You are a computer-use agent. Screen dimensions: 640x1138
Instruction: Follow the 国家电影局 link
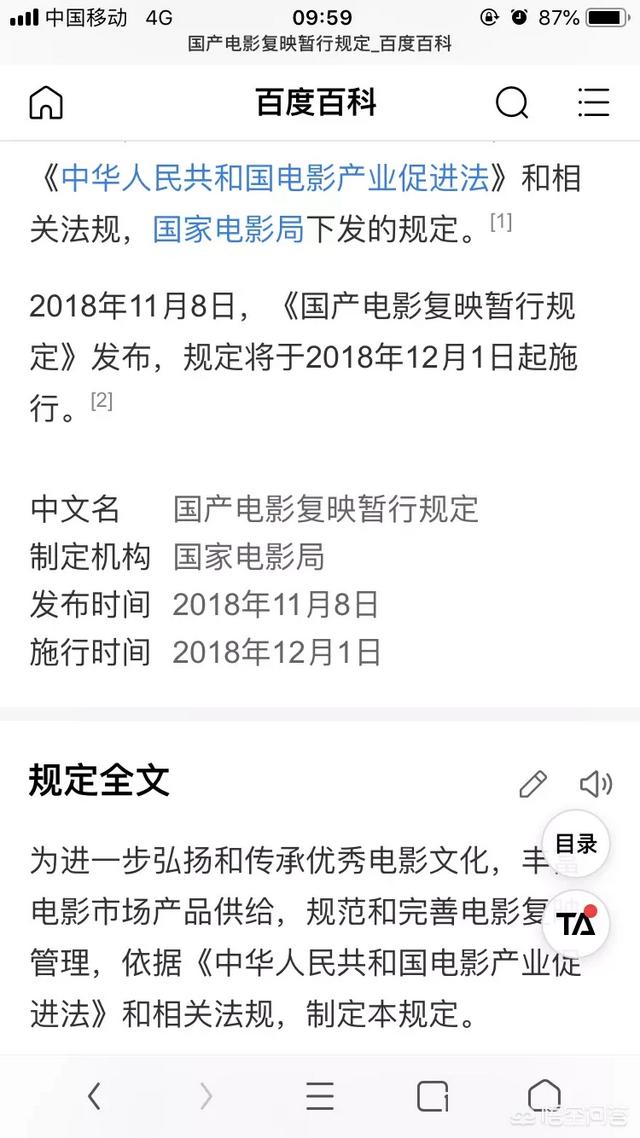point(228,229)
